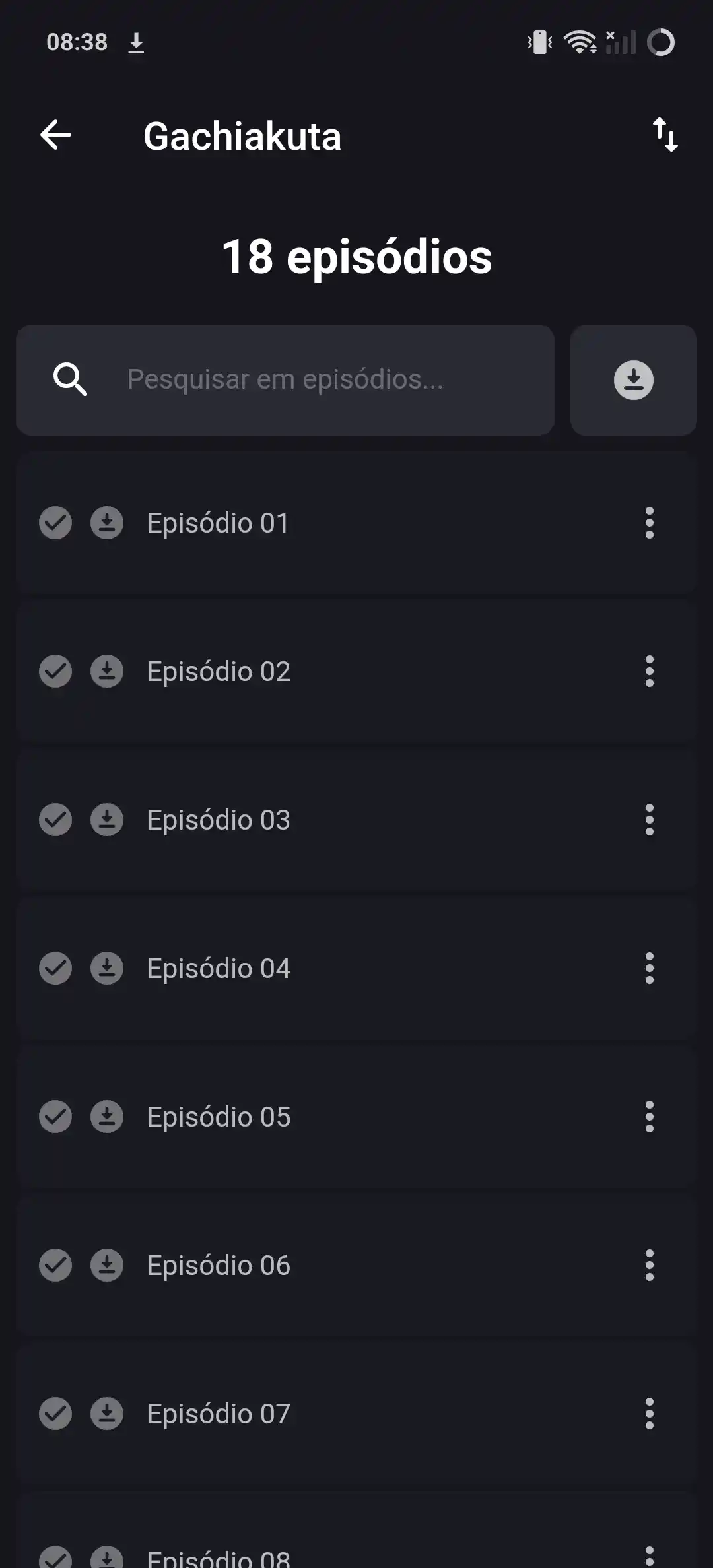Reverse the episode sort order
Viewport: 713px width, 1568px height.
[x=665, y=135]
